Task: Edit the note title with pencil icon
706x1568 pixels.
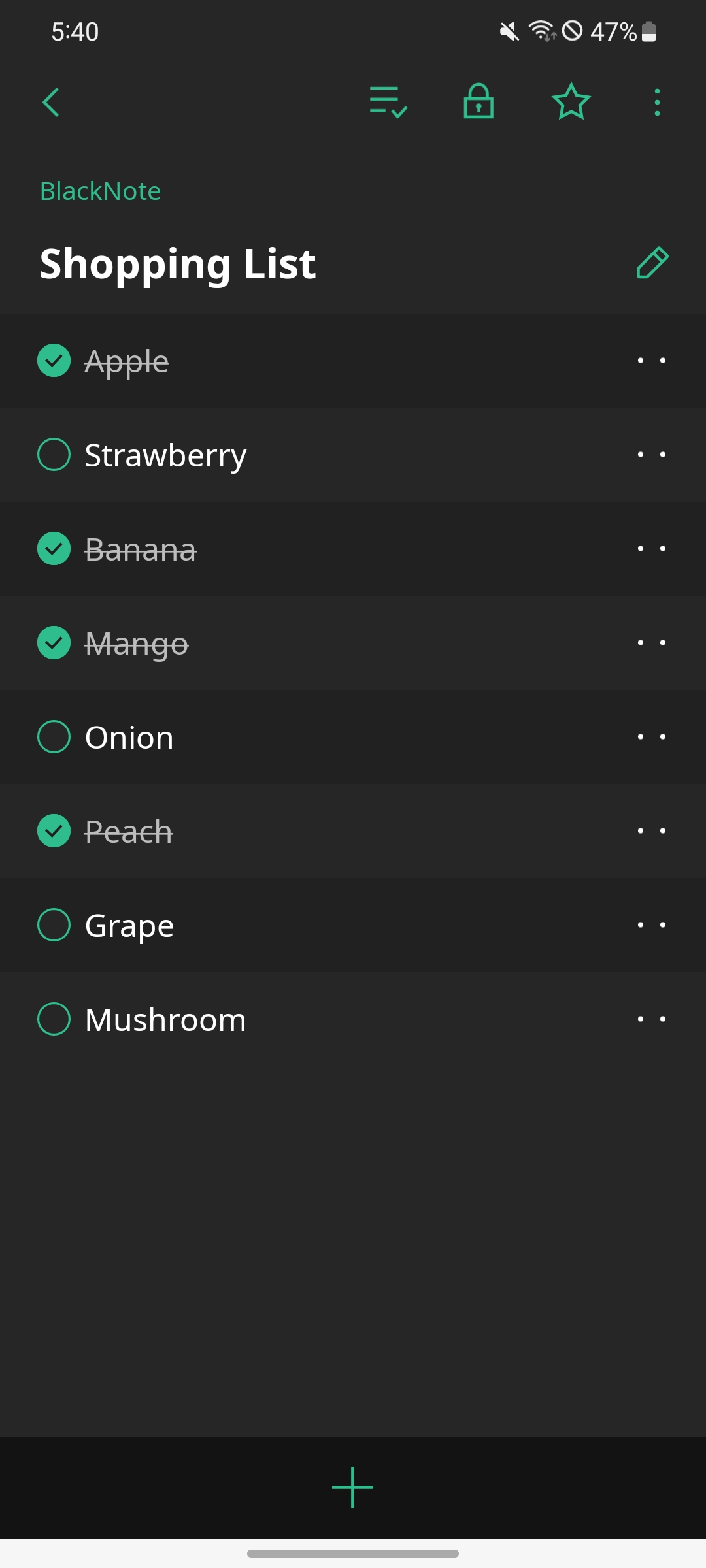Action: coord(652,263)
